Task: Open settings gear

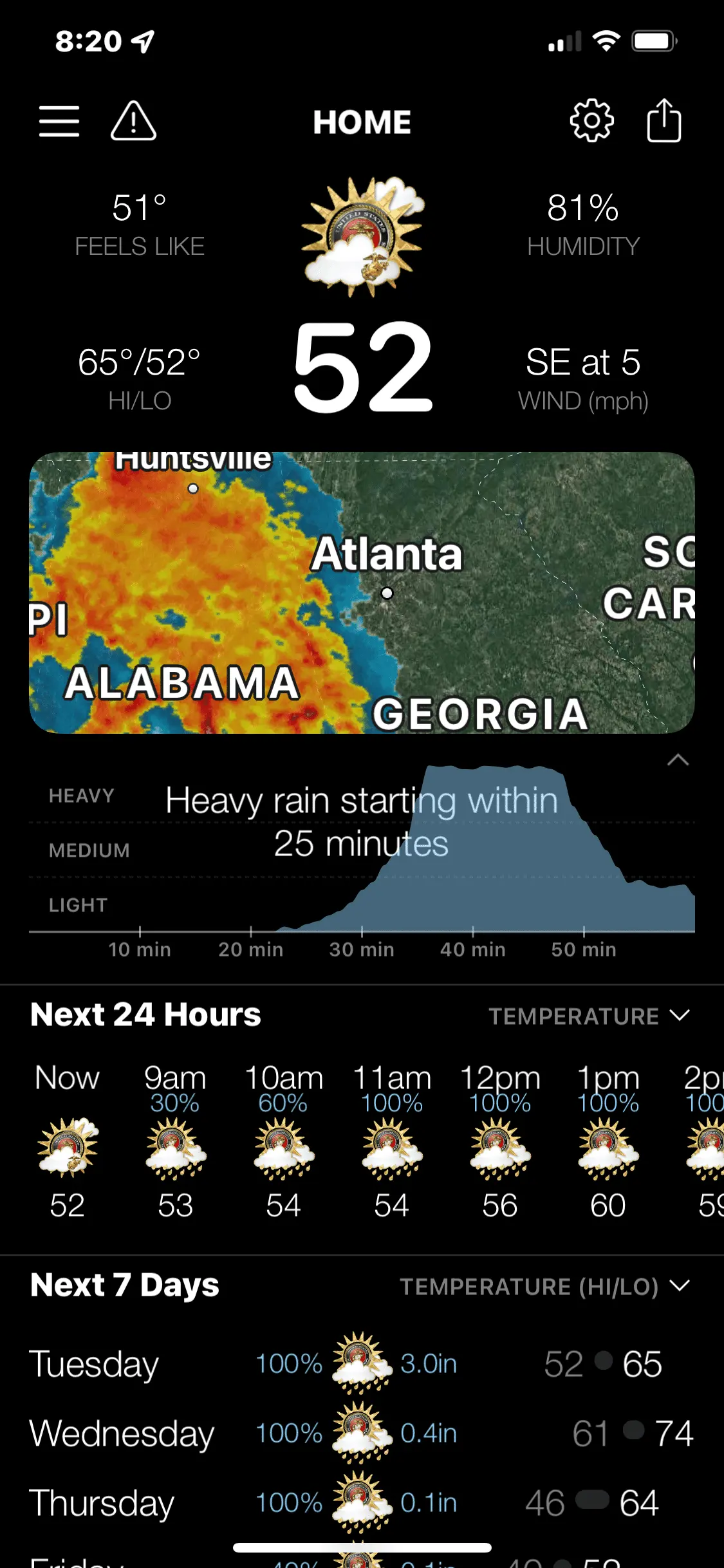Action: point(591,121)
